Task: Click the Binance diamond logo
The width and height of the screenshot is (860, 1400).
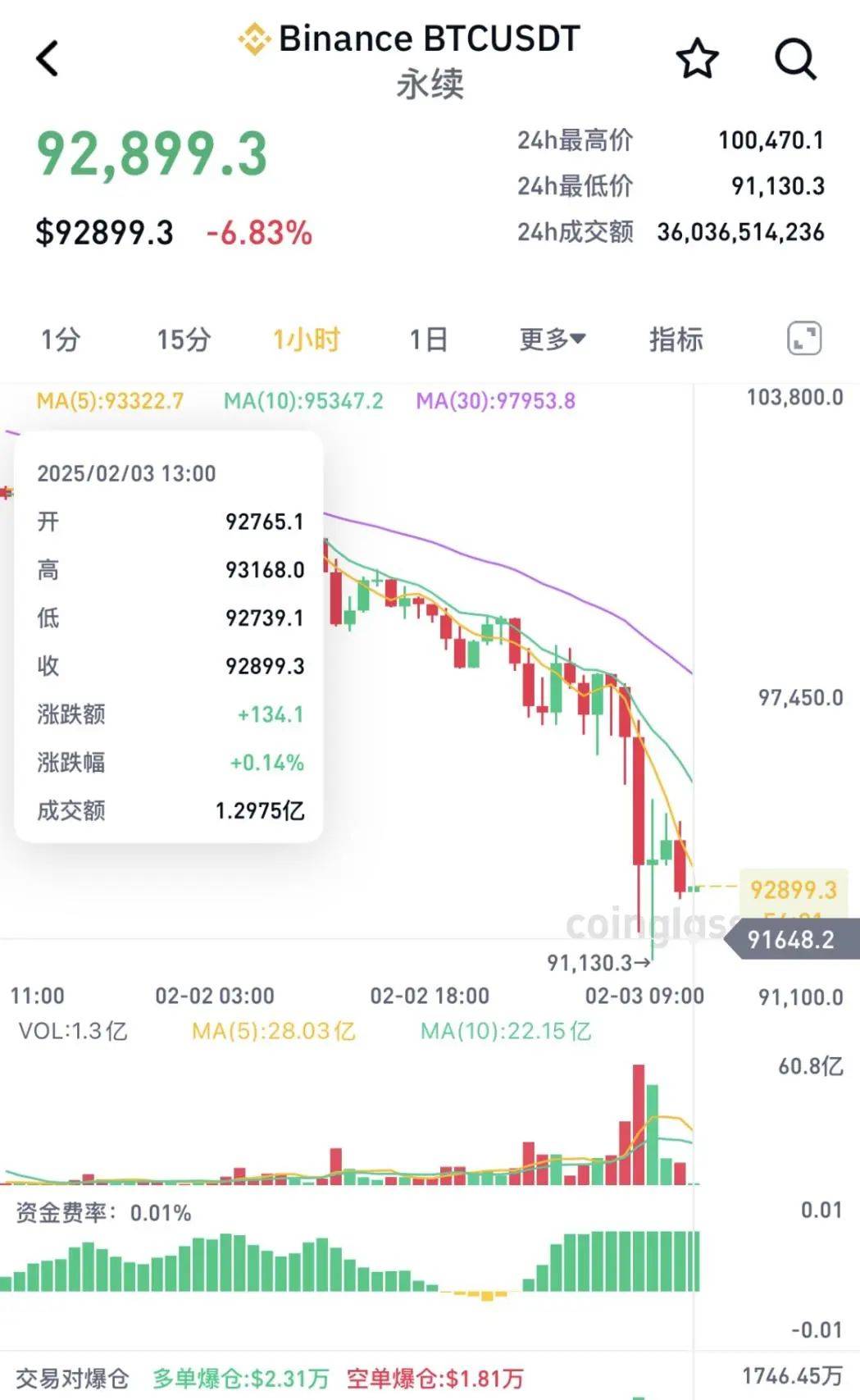Action: pyautogui.click(x=253, y=37)
